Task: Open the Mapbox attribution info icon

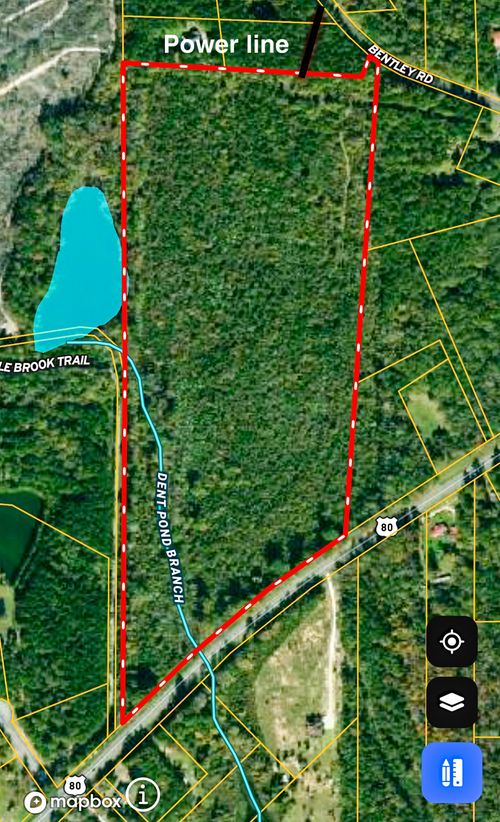Action: [x=143, y=795]
